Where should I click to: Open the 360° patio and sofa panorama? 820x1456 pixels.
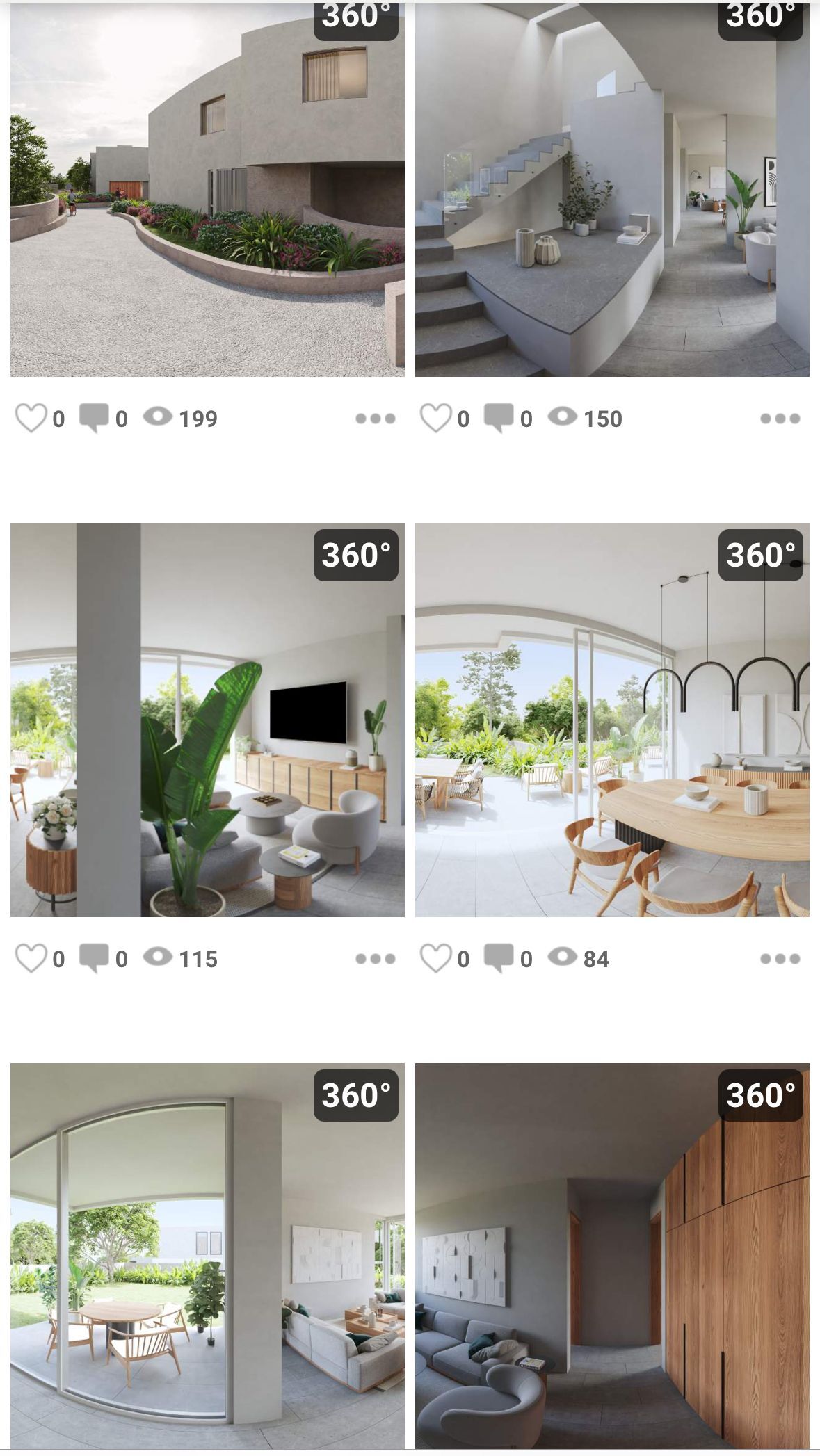click(207, 1259)
